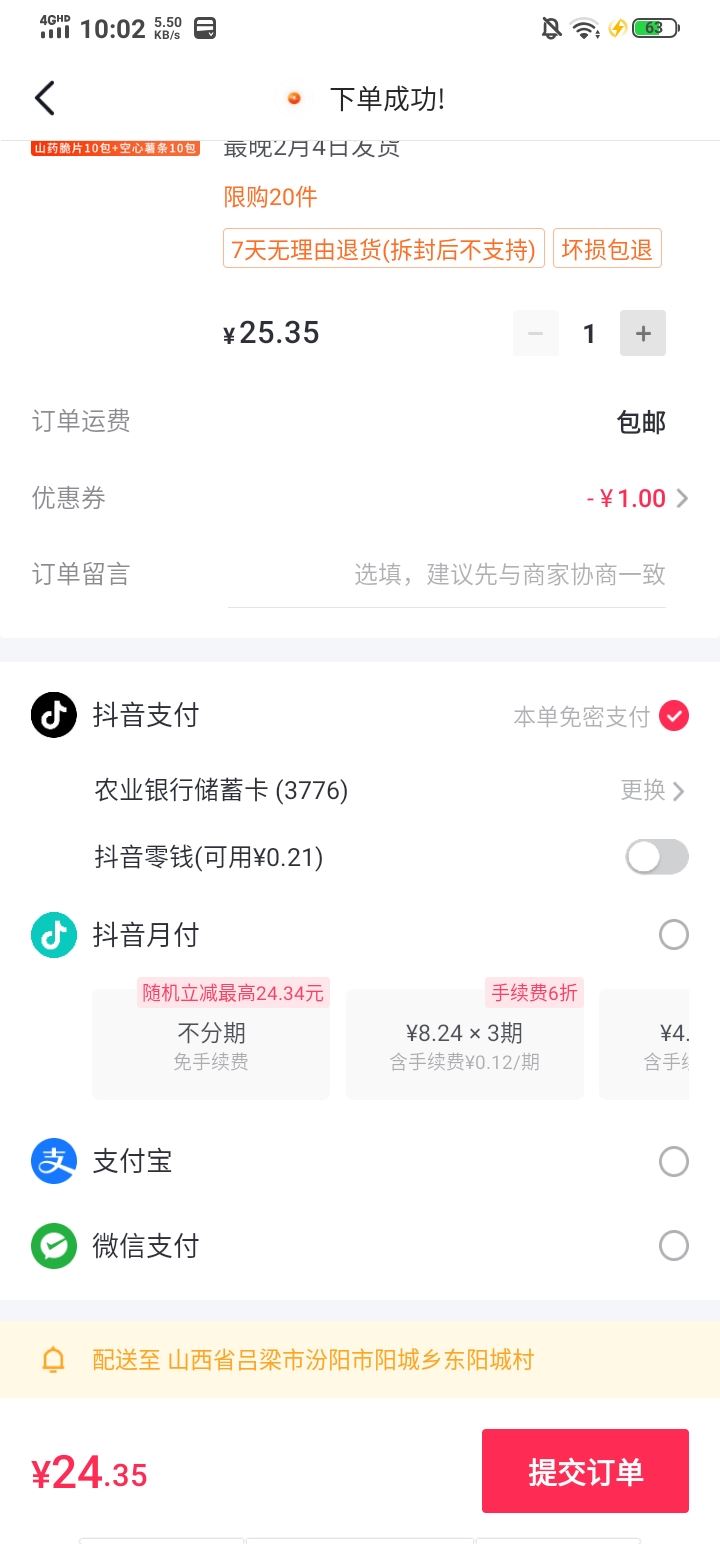Viewport: 720px width, 1544px height.
Task: Select the Douyin Pay payment icon
Action: tap(53, 715)
